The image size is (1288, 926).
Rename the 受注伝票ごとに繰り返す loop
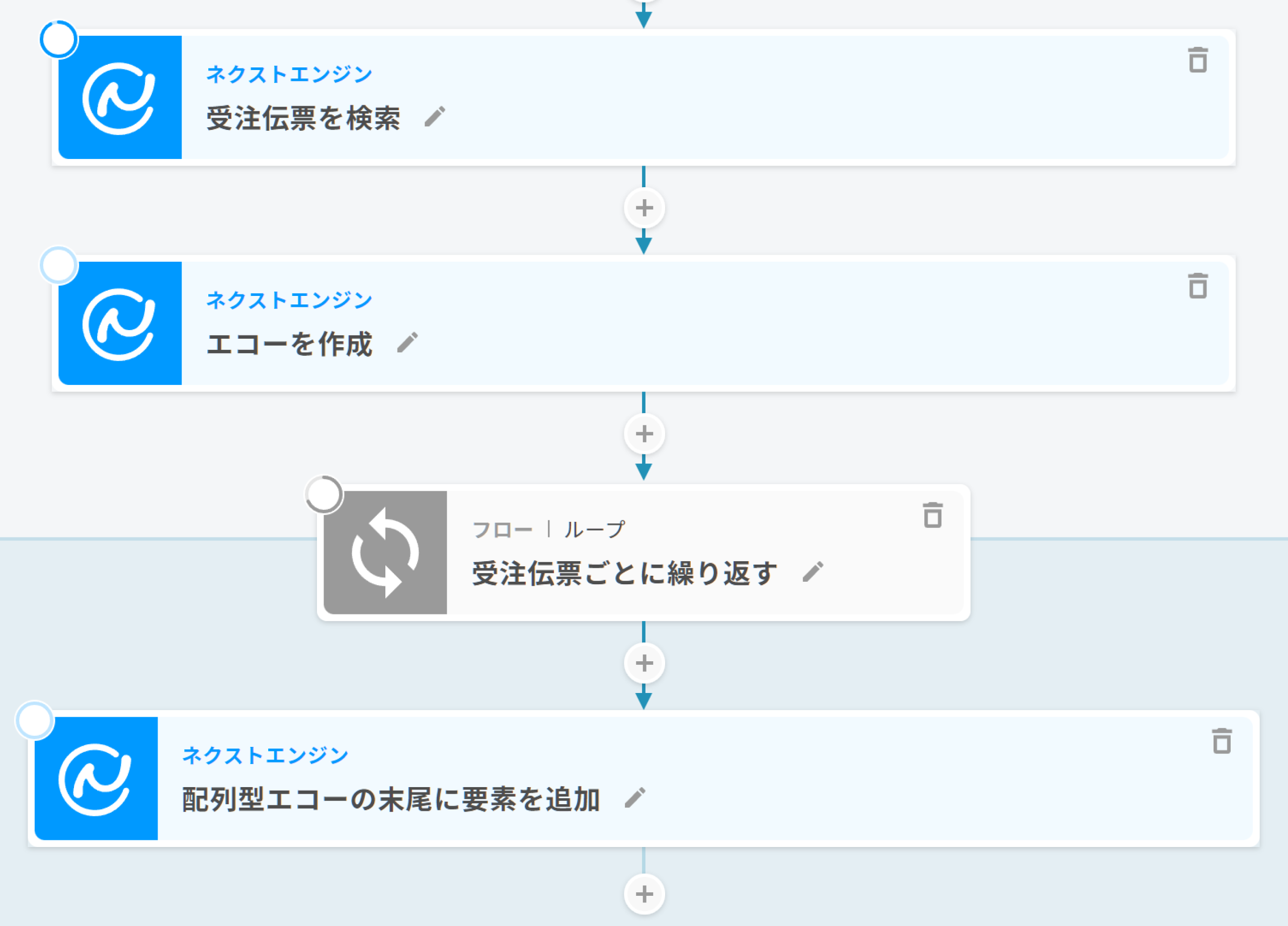(813, 572)
